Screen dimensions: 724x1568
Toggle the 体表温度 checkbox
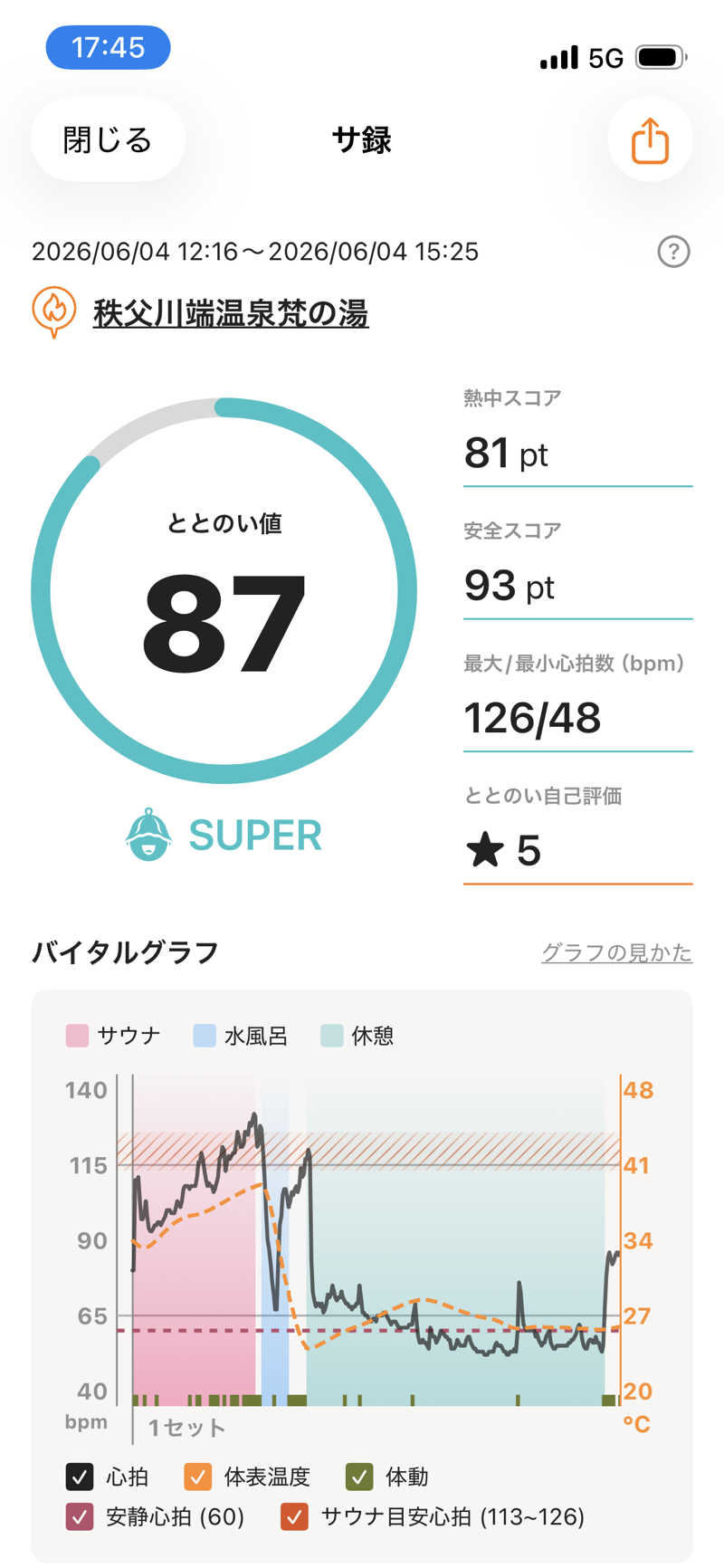[x=197, y=1477]
